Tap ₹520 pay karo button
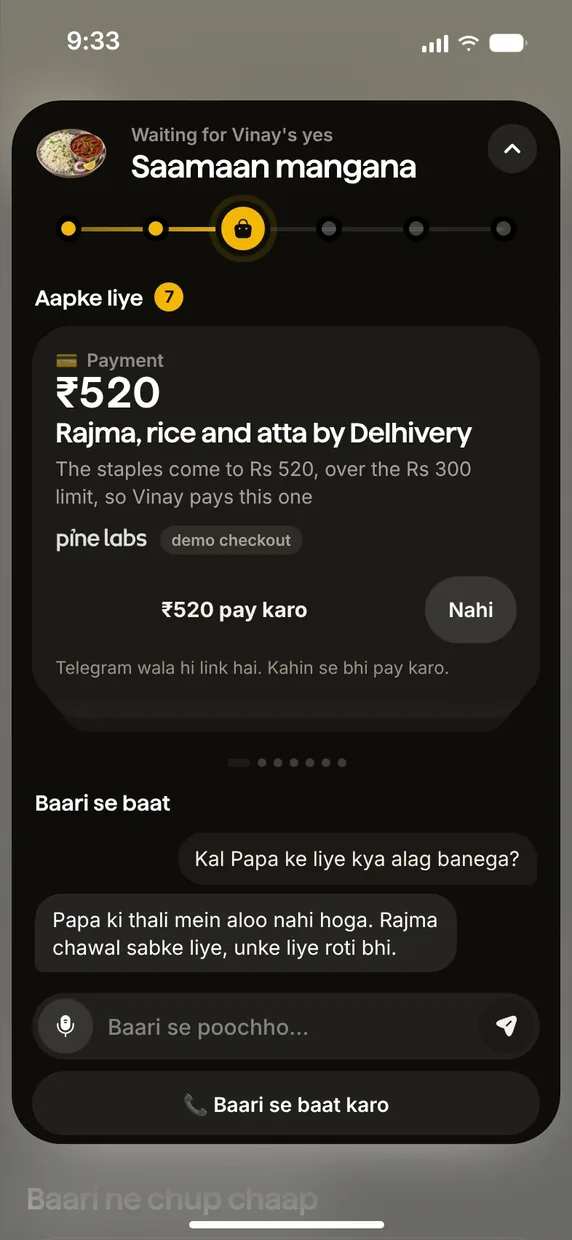 (234, 609)
